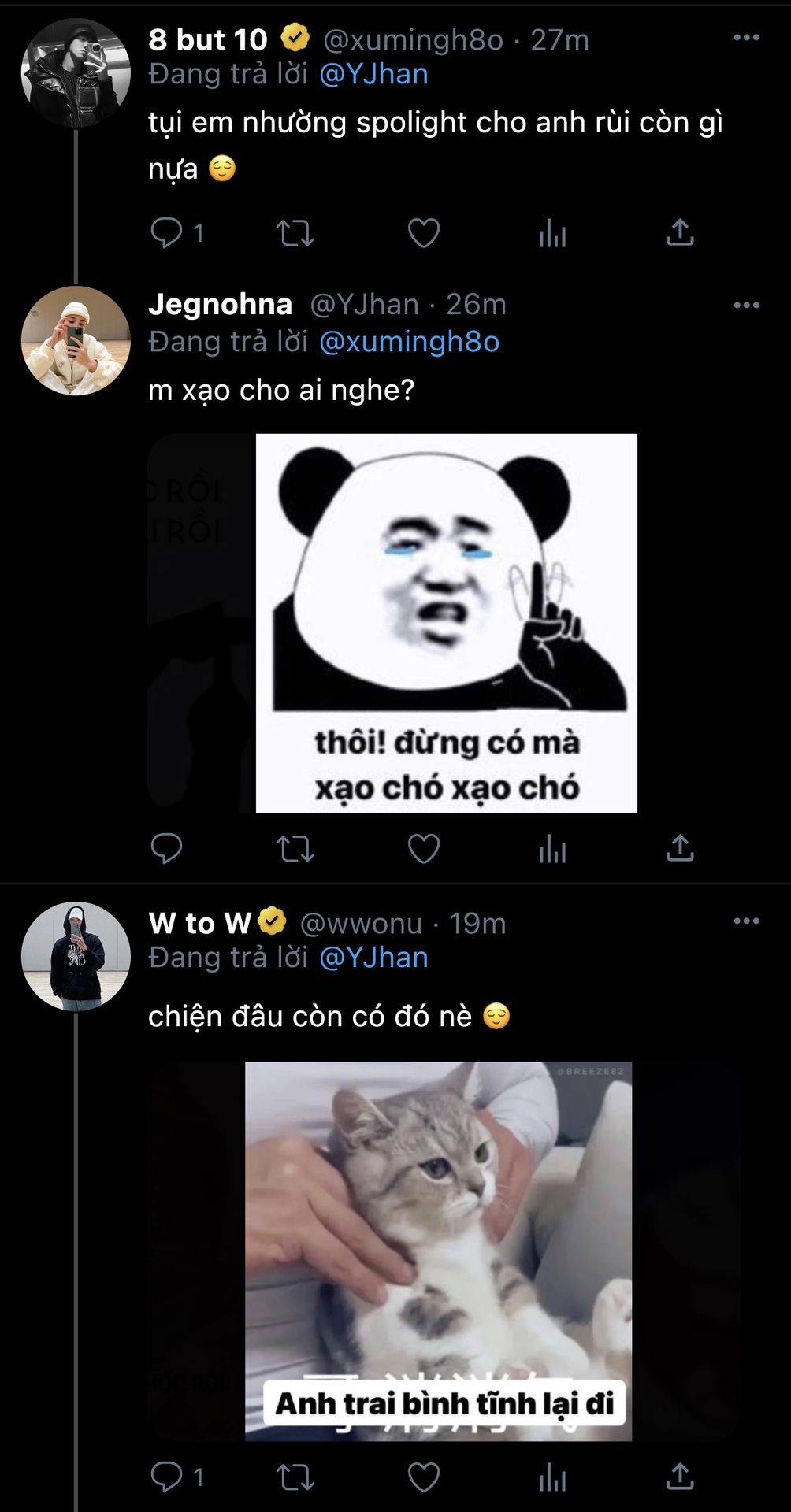Viewport: 791px width, 1512px height.
Task: Open the cat meme image in W to W's tweet
Action: point(438,1251)
